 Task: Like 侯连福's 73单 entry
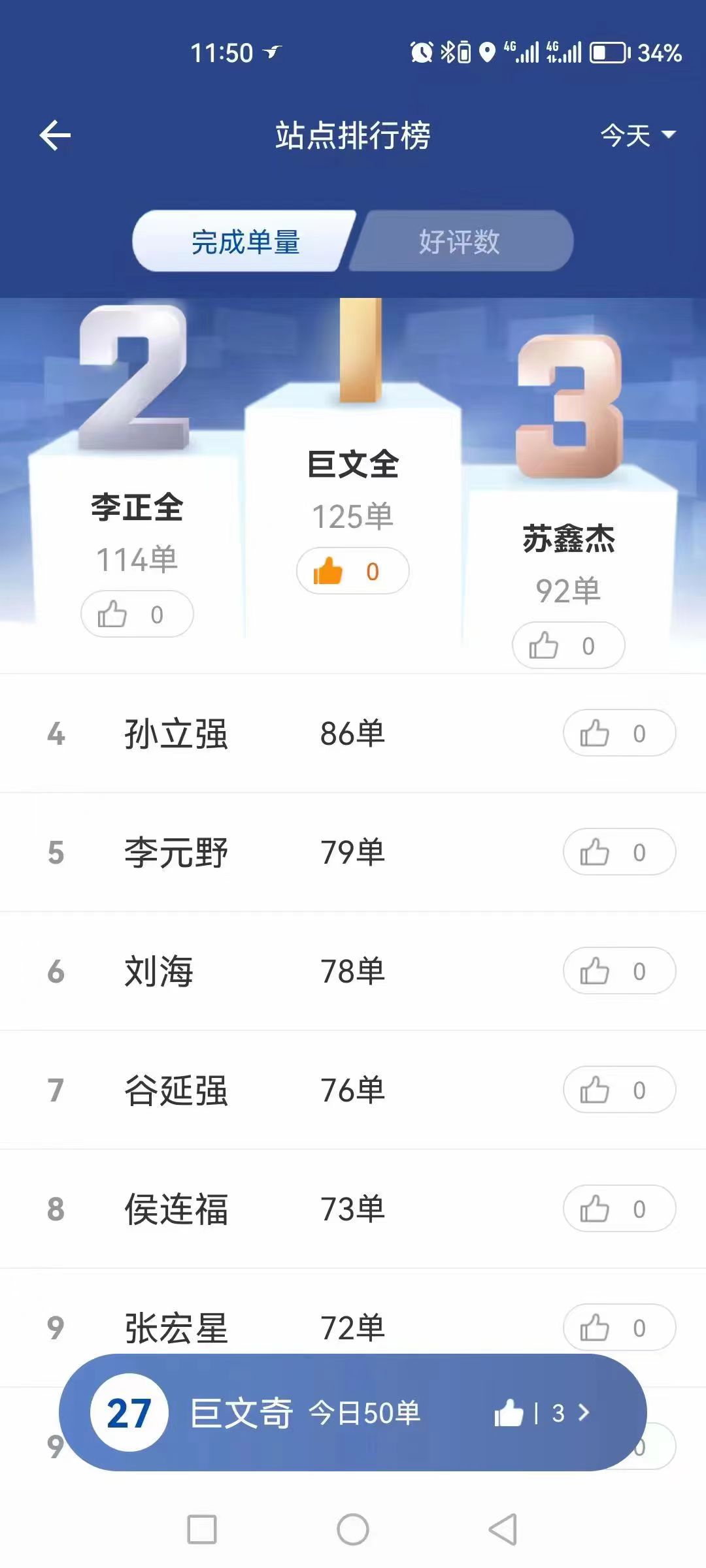click(x=620, y=1209)
